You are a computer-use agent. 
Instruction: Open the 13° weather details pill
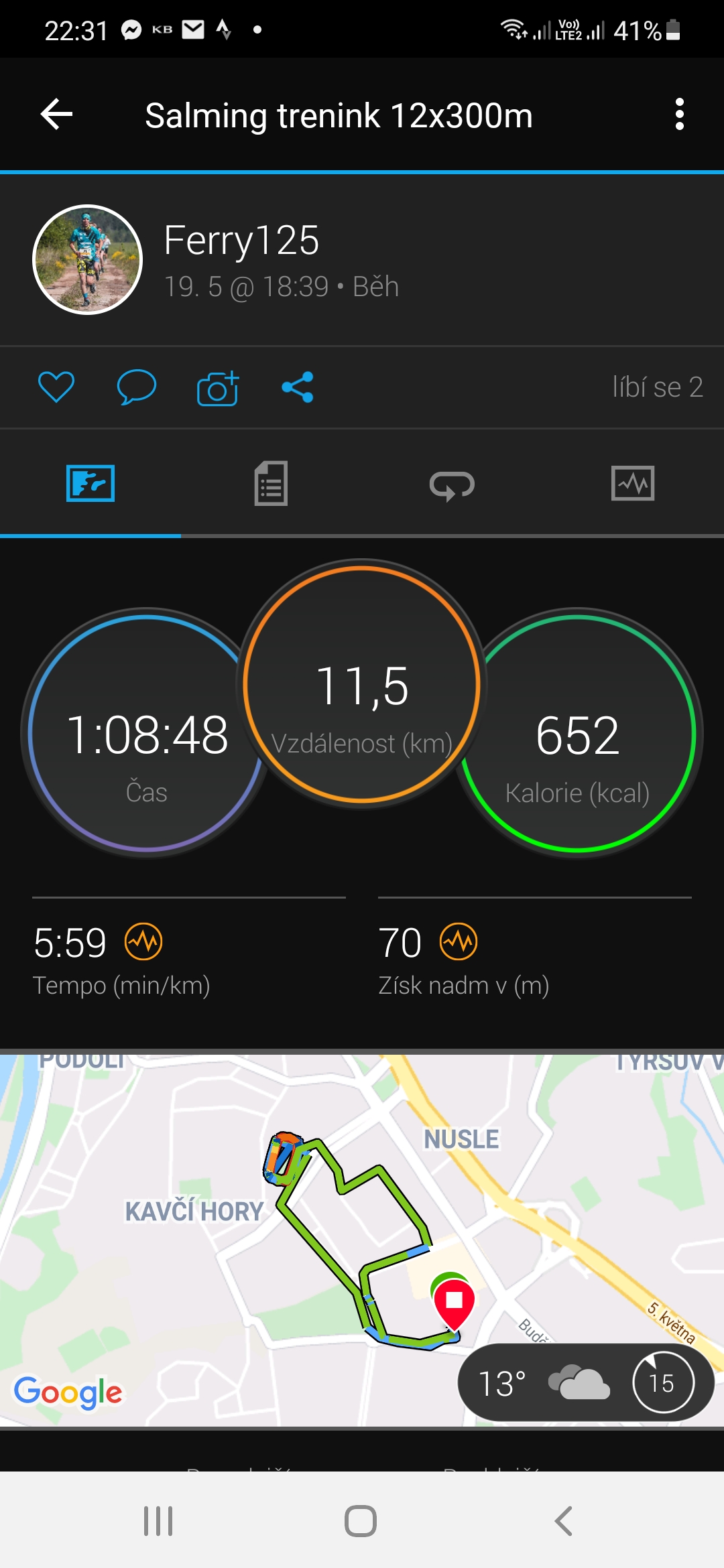[586, 1382]
